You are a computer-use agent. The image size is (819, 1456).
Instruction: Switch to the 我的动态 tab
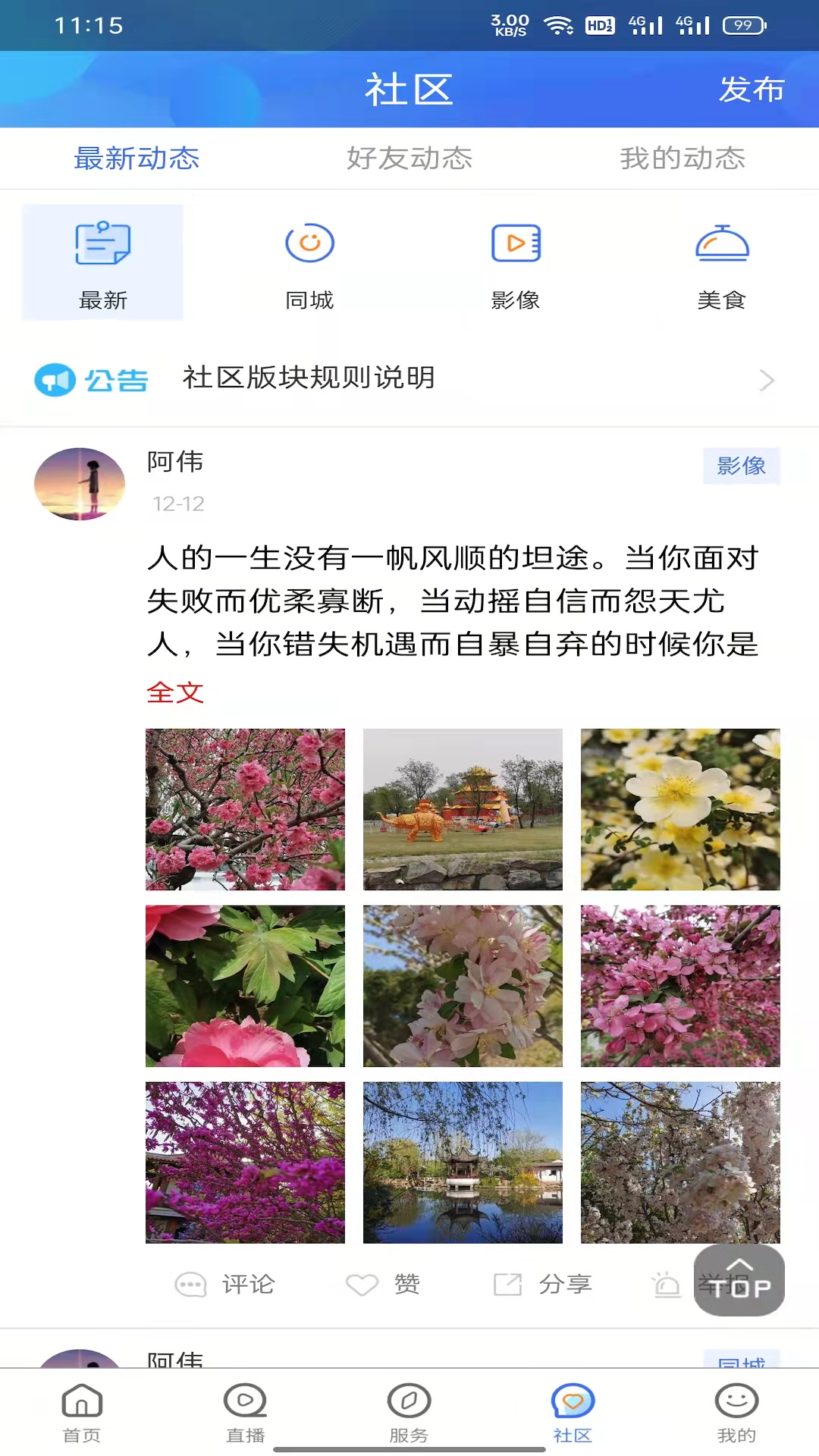[x=682, y=158]
